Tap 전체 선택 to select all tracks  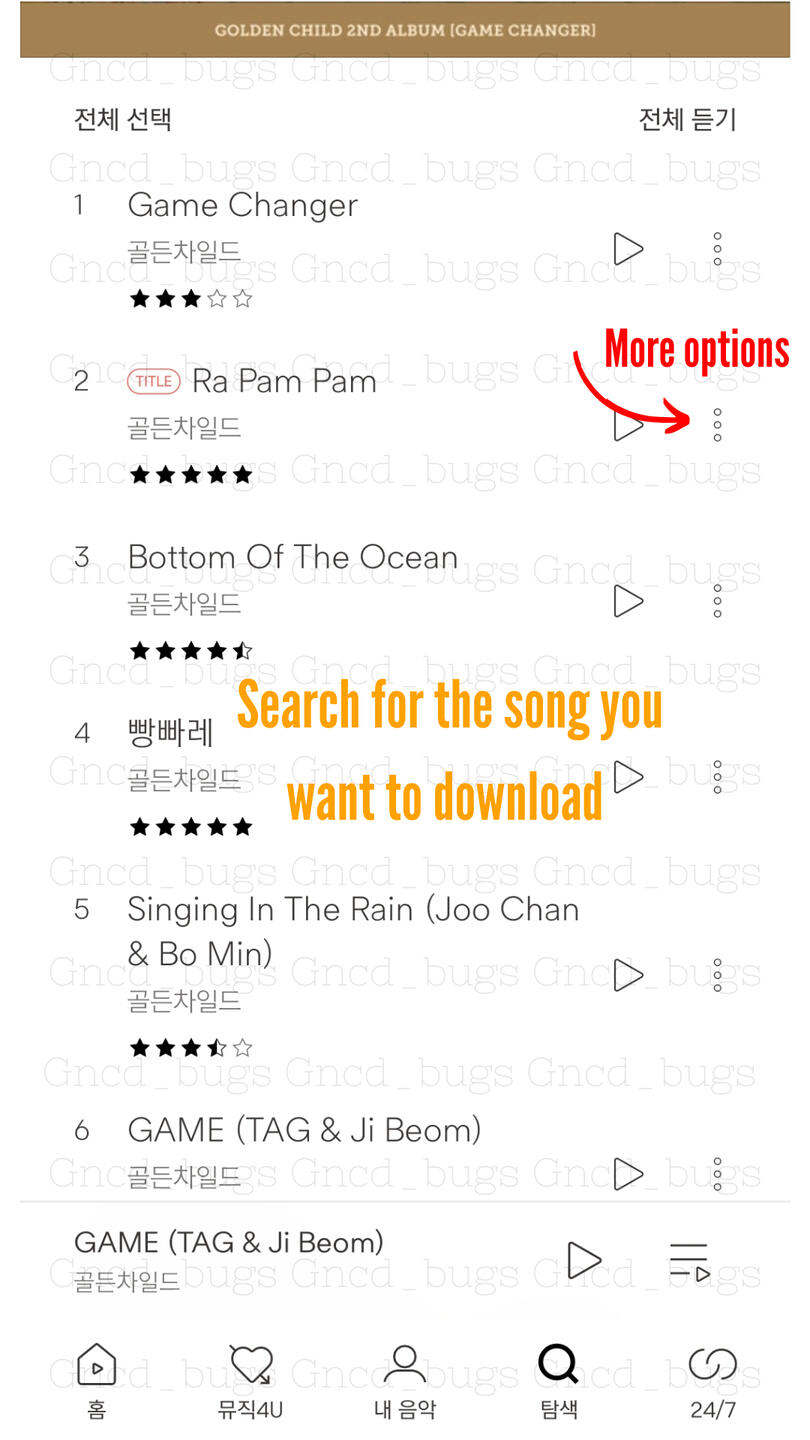point(123,120)
